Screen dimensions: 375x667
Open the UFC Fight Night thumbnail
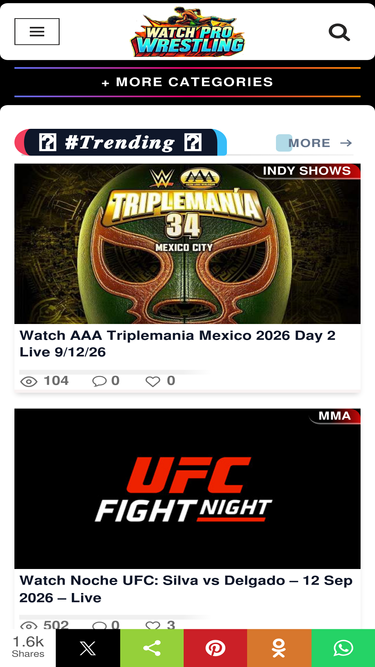(x=188, y=489)
